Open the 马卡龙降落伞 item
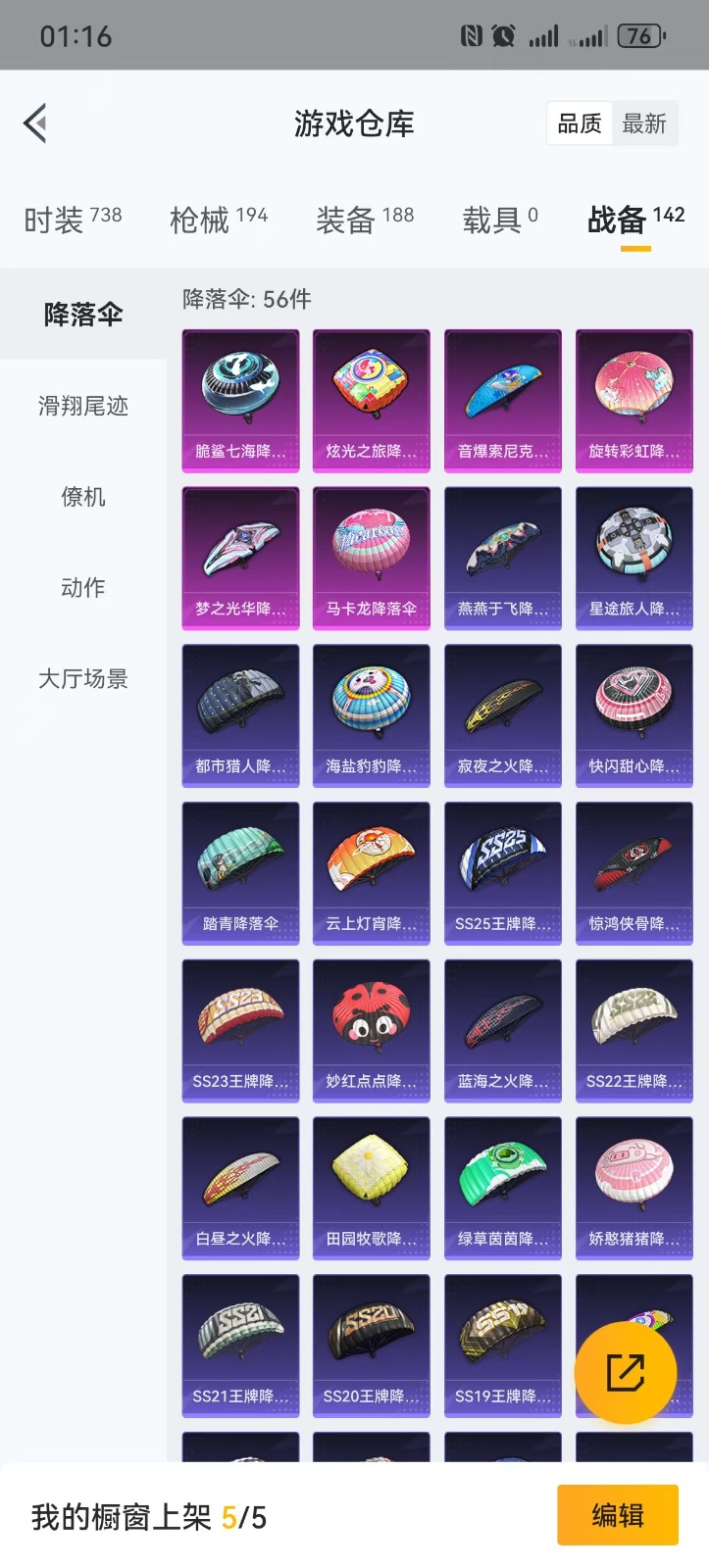This screenshot has width=709, height=1568. point(372,559)
